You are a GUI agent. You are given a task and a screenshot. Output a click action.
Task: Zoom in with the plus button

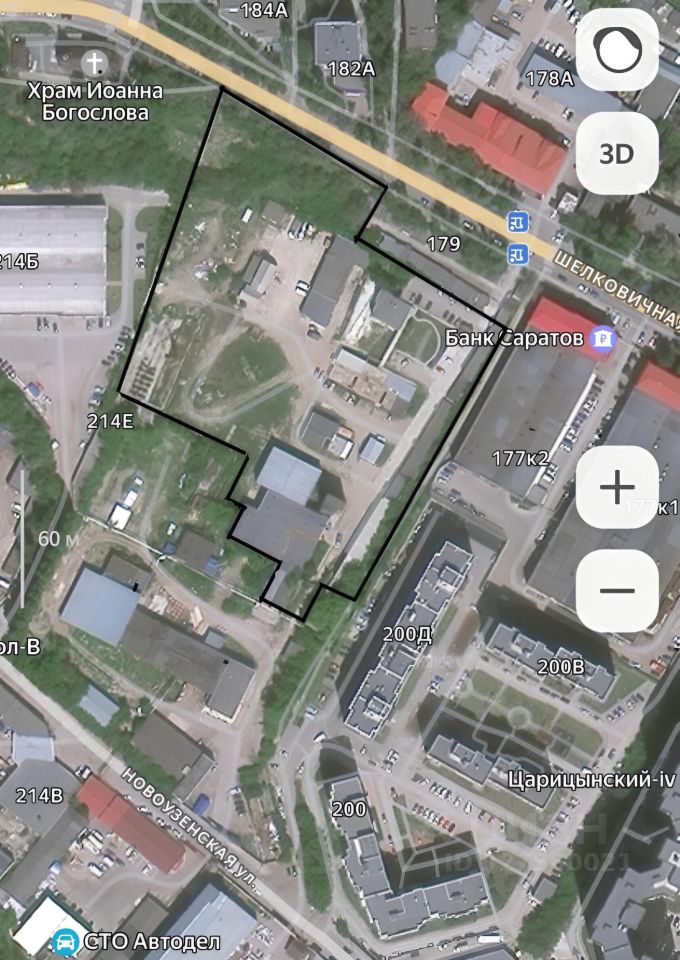(x=617, y=487)
